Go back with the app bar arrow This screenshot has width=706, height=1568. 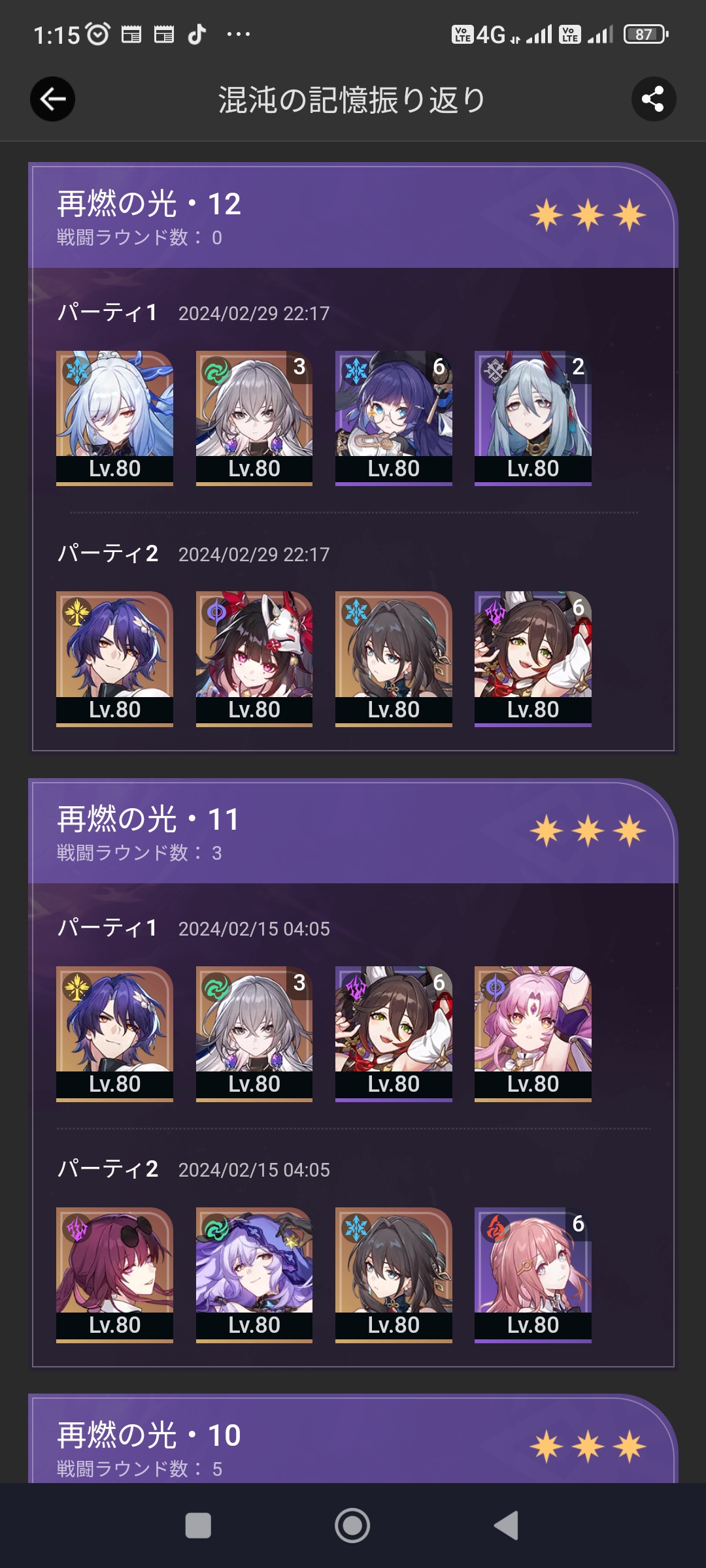coord(52,99)
